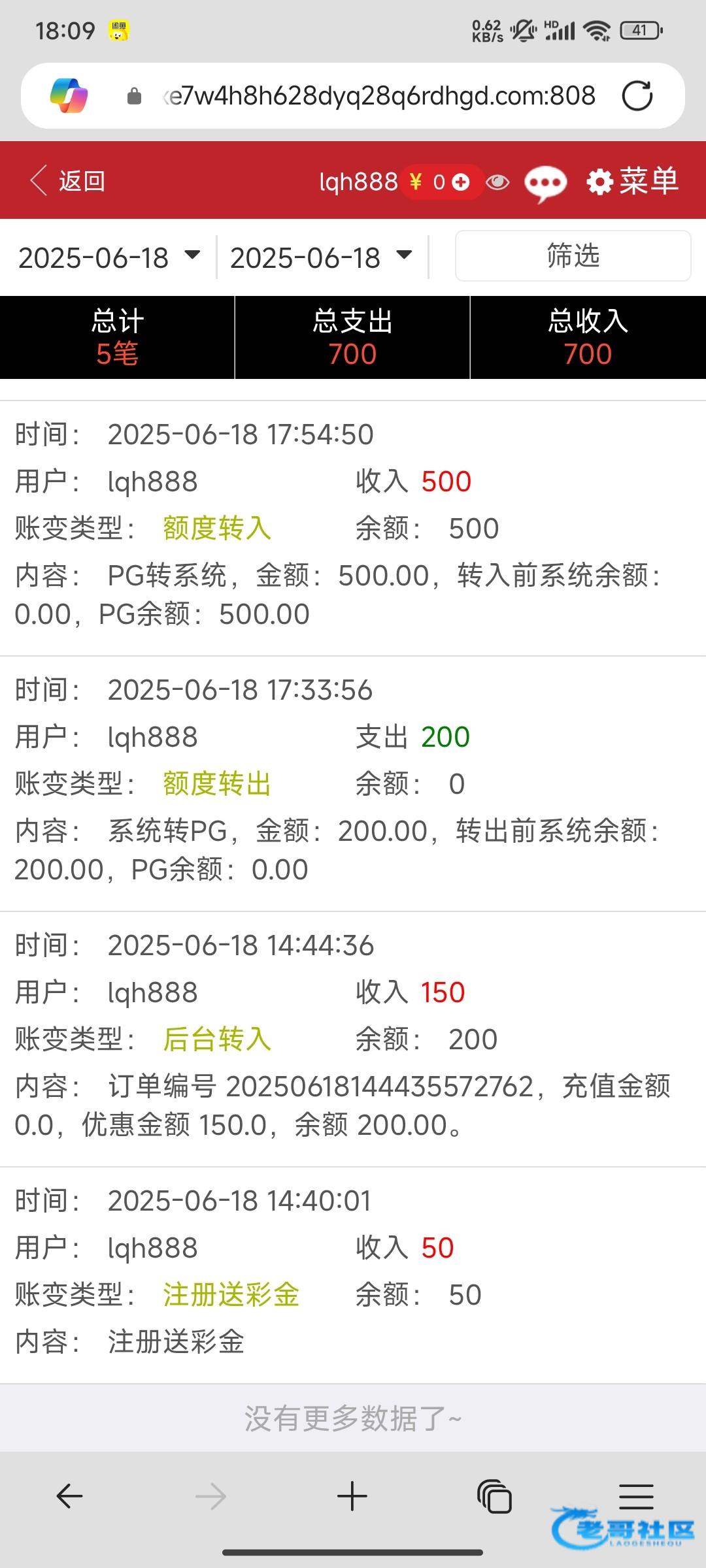Tap the plus icon beside the balance
This screenshot has width=706, height=1568.
(461, 182)
